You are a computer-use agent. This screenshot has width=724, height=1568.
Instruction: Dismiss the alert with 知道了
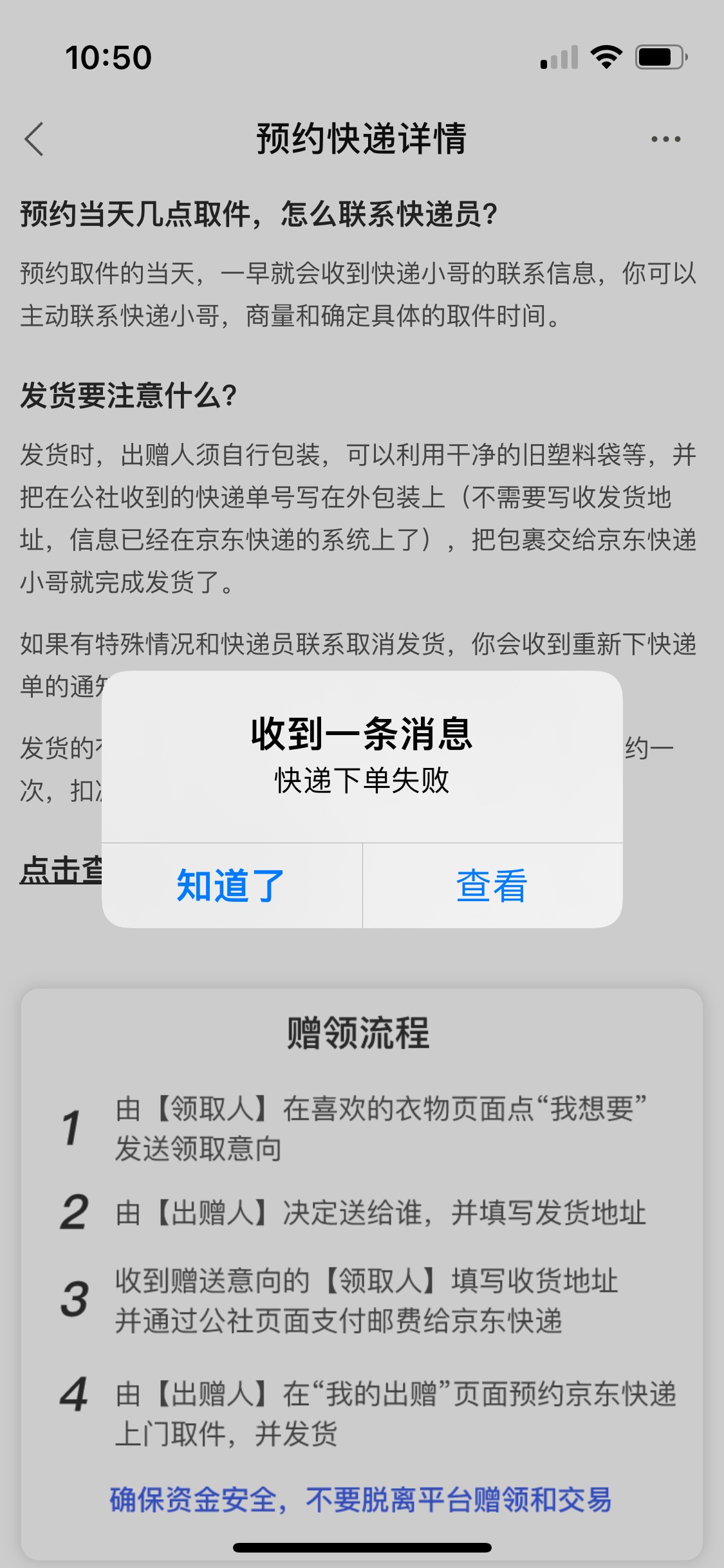pos(232,886)
